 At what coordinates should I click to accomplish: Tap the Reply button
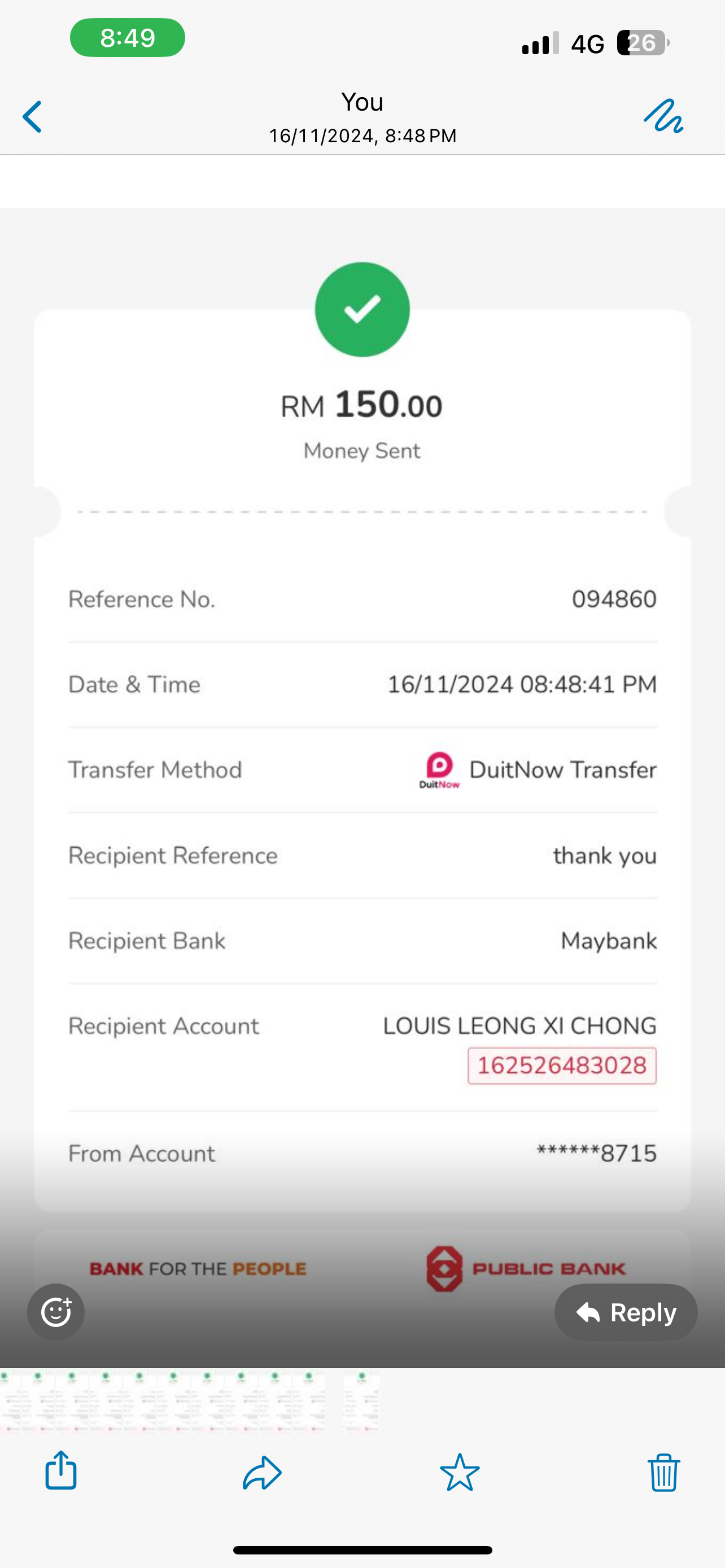point(626,1312)
